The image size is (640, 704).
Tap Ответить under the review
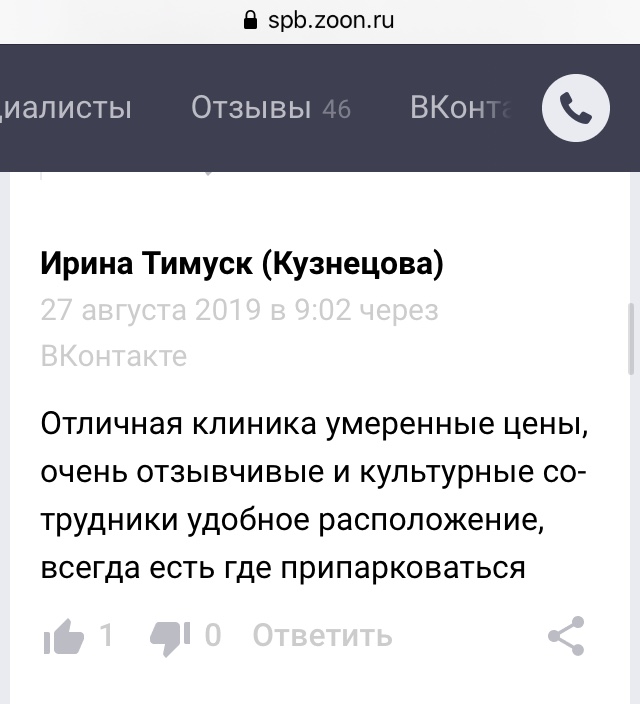322,636
